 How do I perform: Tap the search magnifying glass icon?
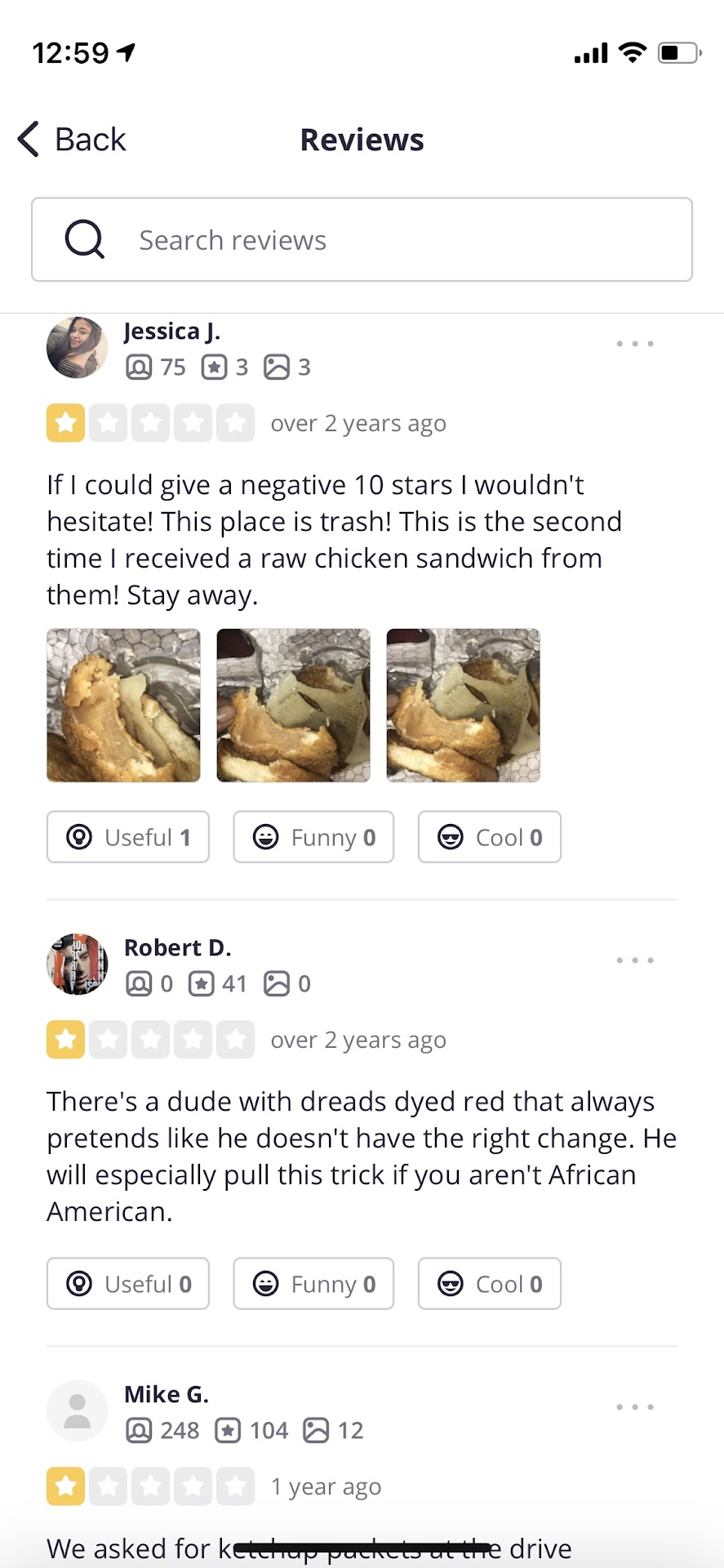coord(84,239)
